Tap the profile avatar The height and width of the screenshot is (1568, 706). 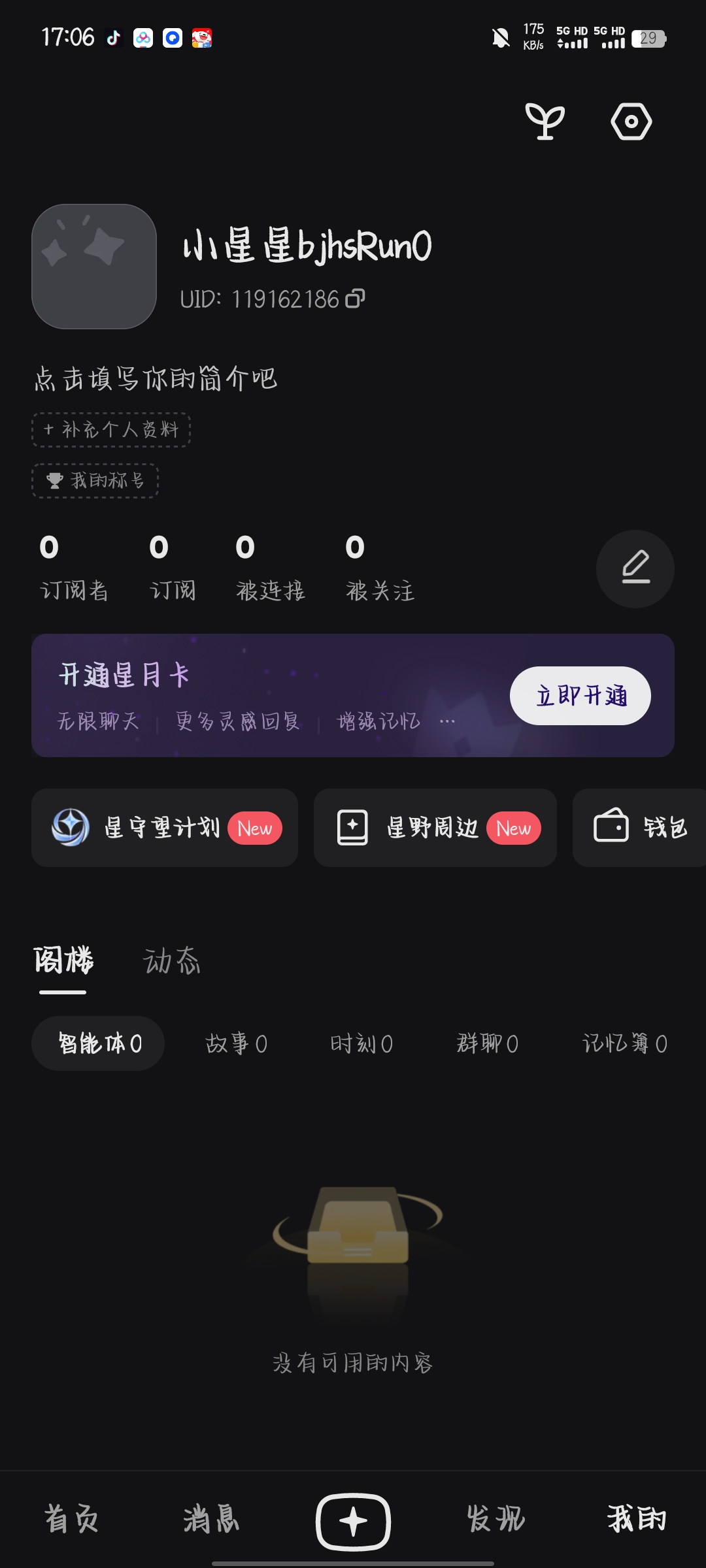point(94,267)
